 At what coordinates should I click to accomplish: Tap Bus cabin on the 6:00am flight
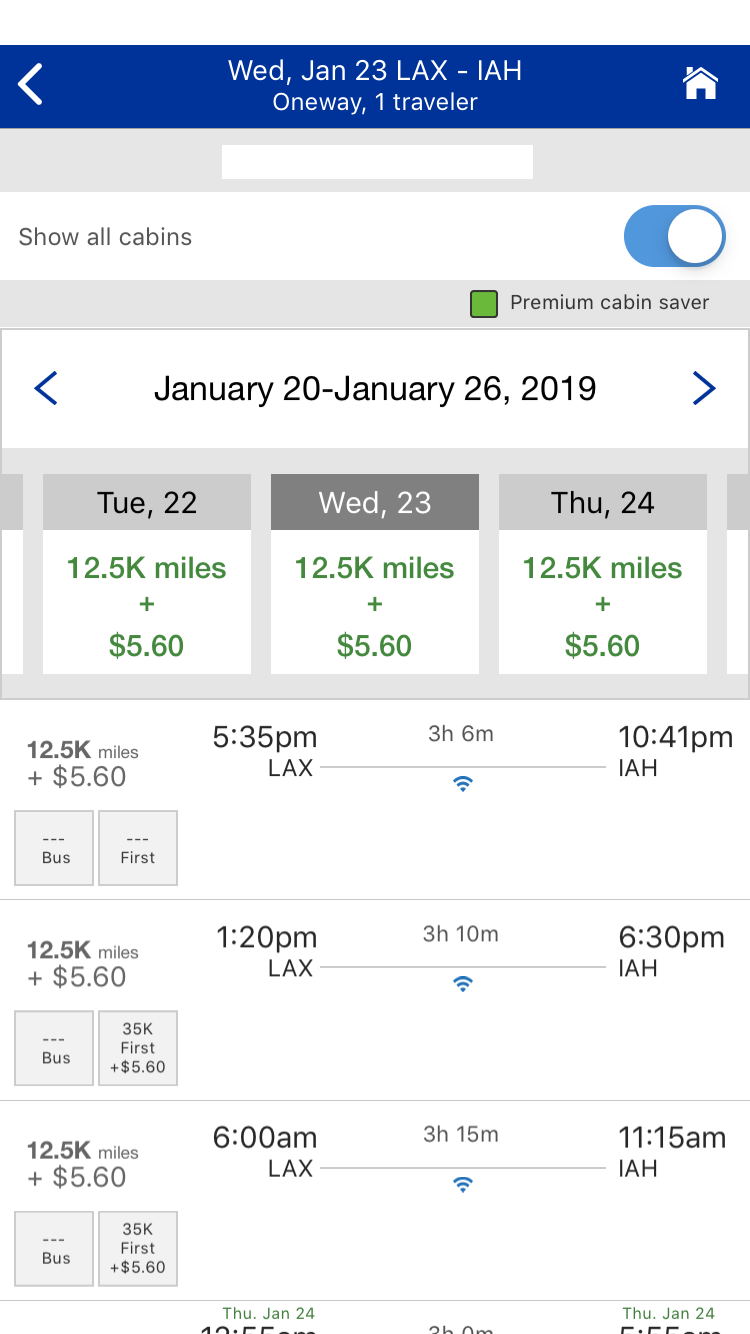point(55,1248)
